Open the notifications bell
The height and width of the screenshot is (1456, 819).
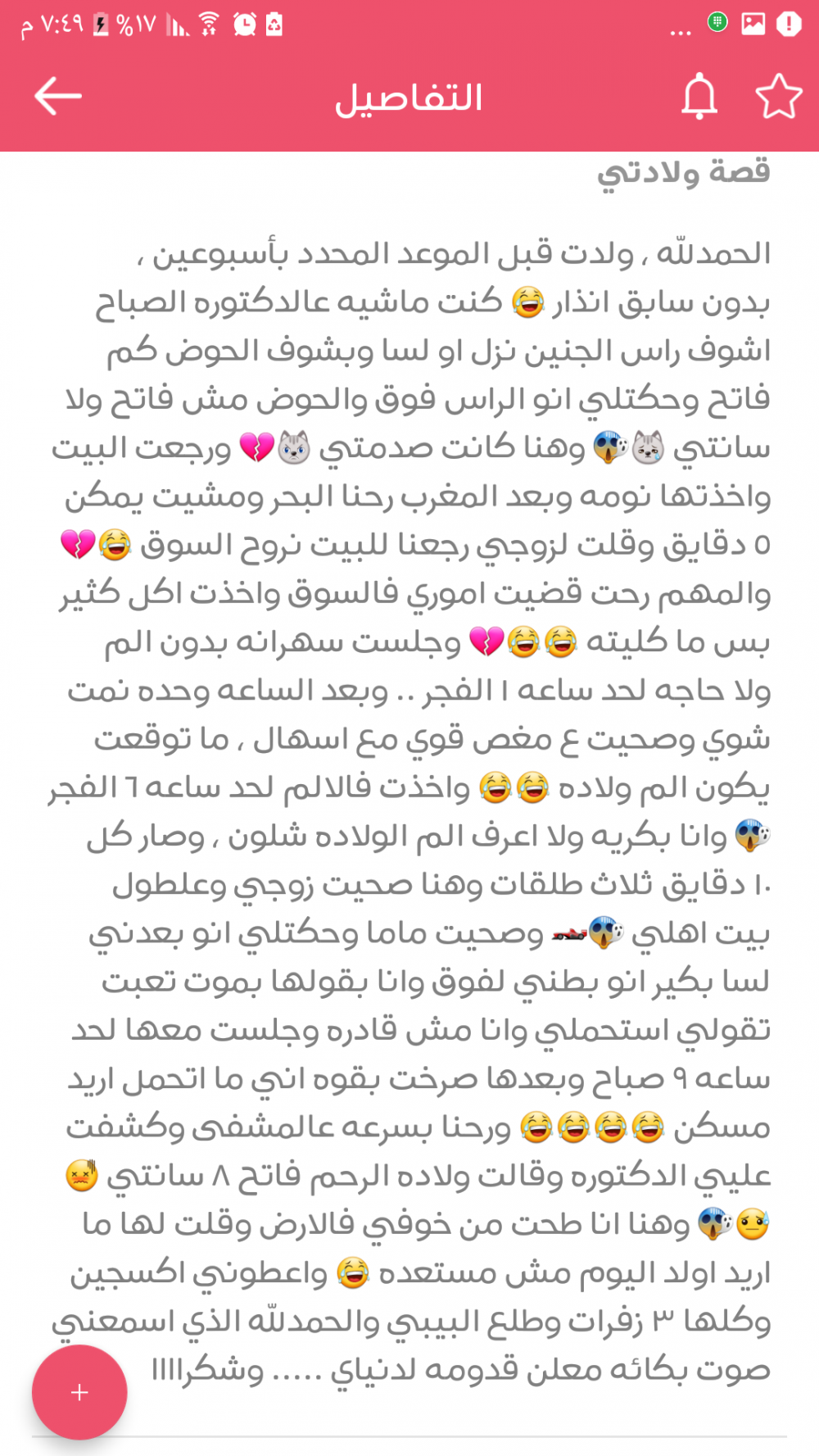click(699, 97)
